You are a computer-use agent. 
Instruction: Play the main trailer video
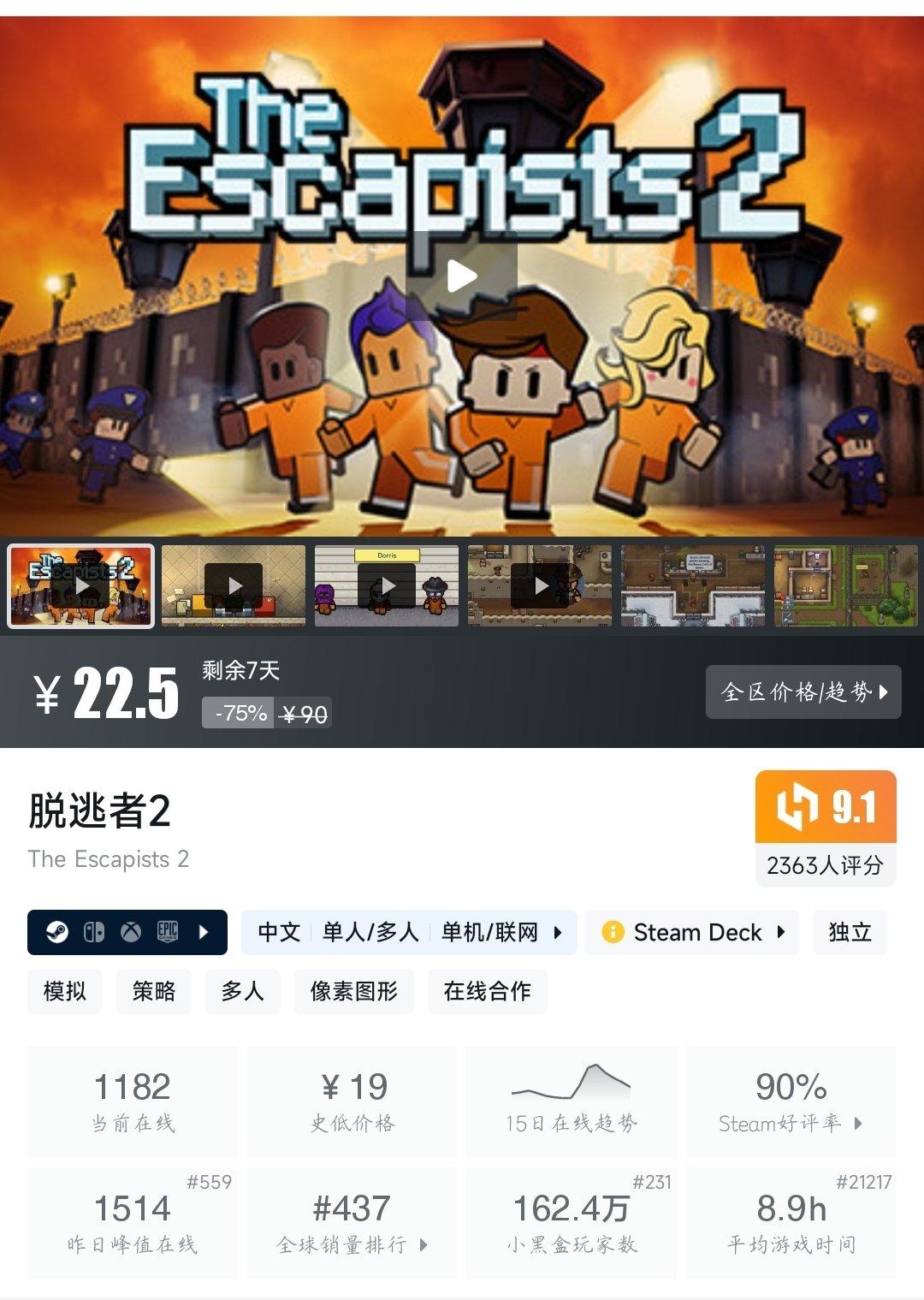point(462,276)
